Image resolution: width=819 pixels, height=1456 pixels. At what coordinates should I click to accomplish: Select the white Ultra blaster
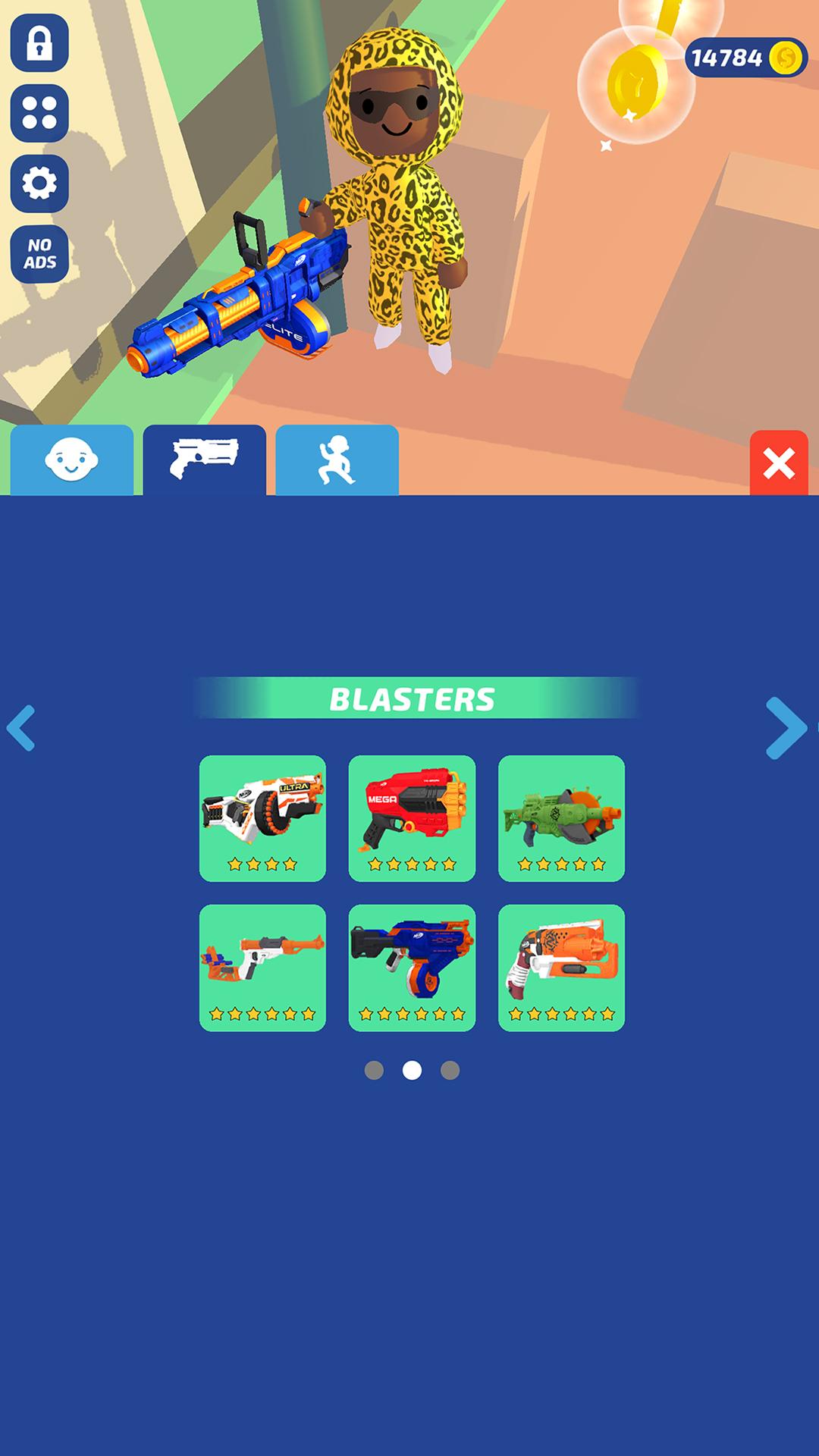coord(262,818)
